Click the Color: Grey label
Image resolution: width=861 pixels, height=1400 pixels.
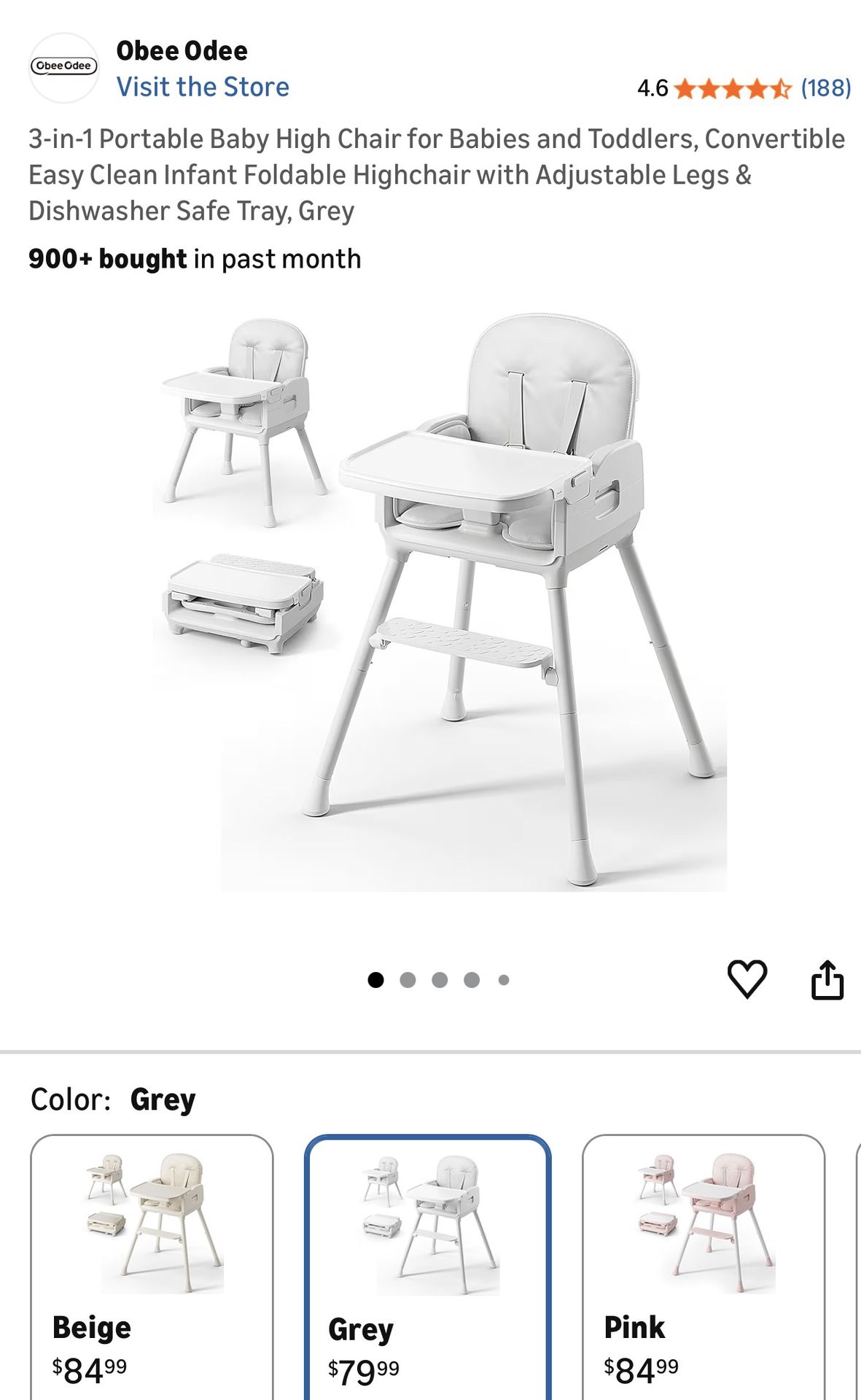(x=113, y=1098)
